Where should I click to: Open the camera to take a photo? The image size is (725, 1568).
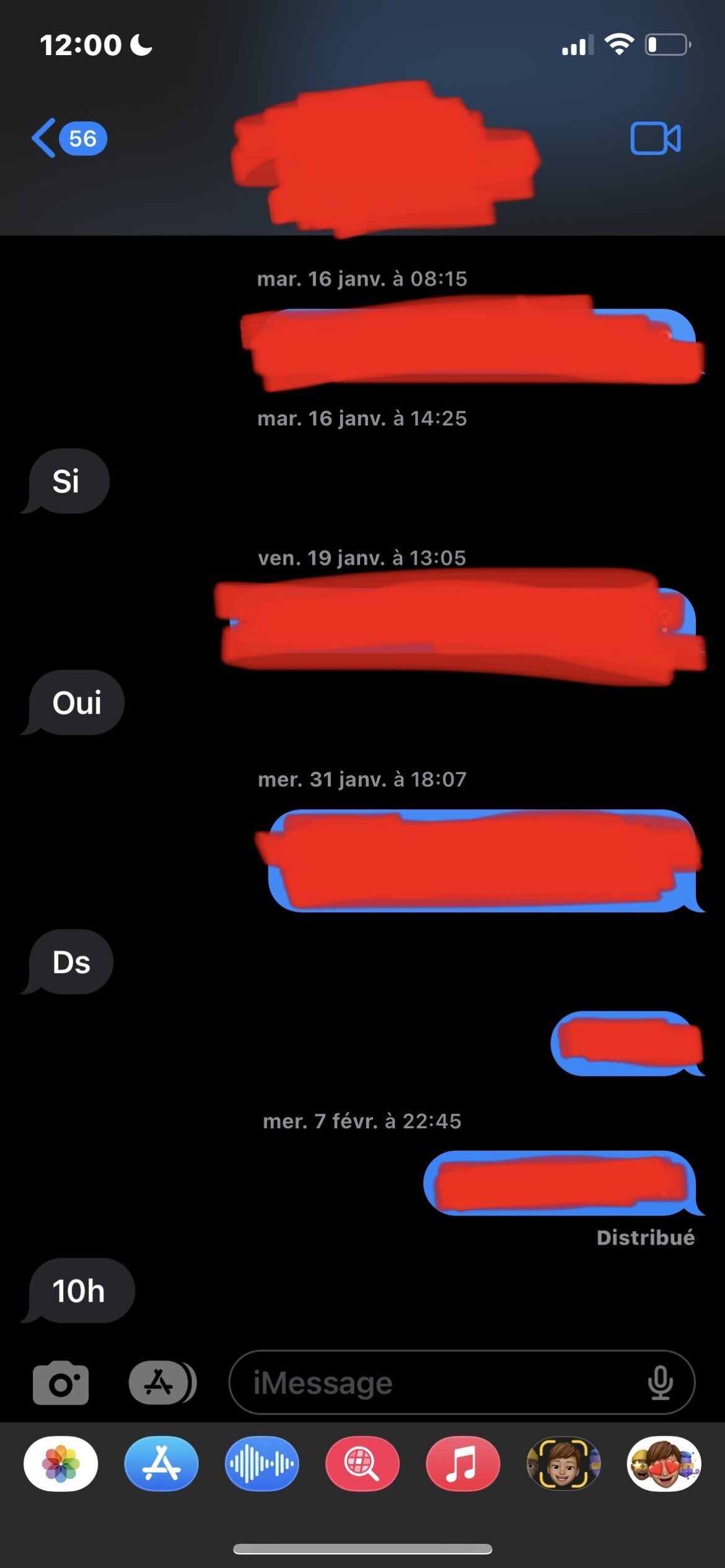[61, 1382]
